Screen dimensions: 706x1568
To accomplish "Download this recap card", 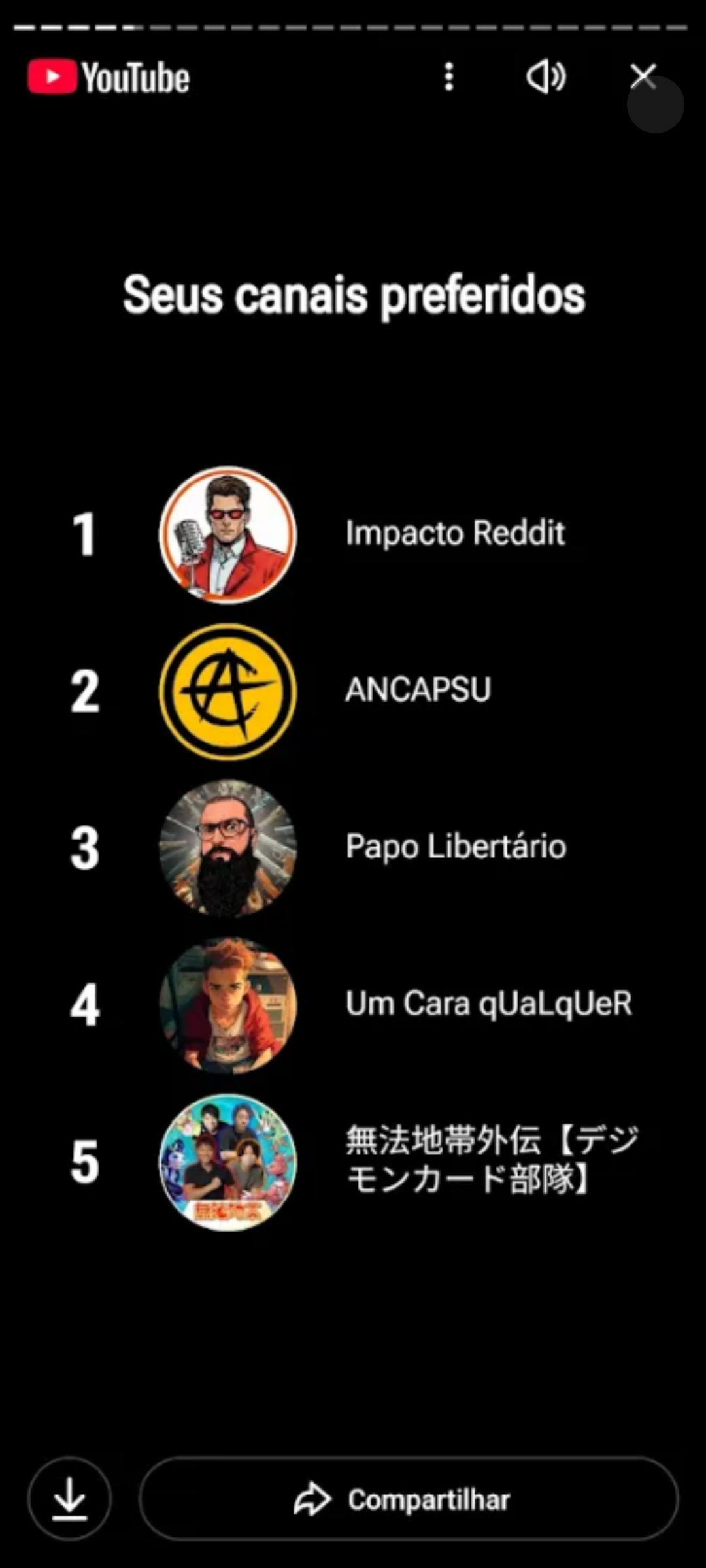I will click(x=69, y=1498).
